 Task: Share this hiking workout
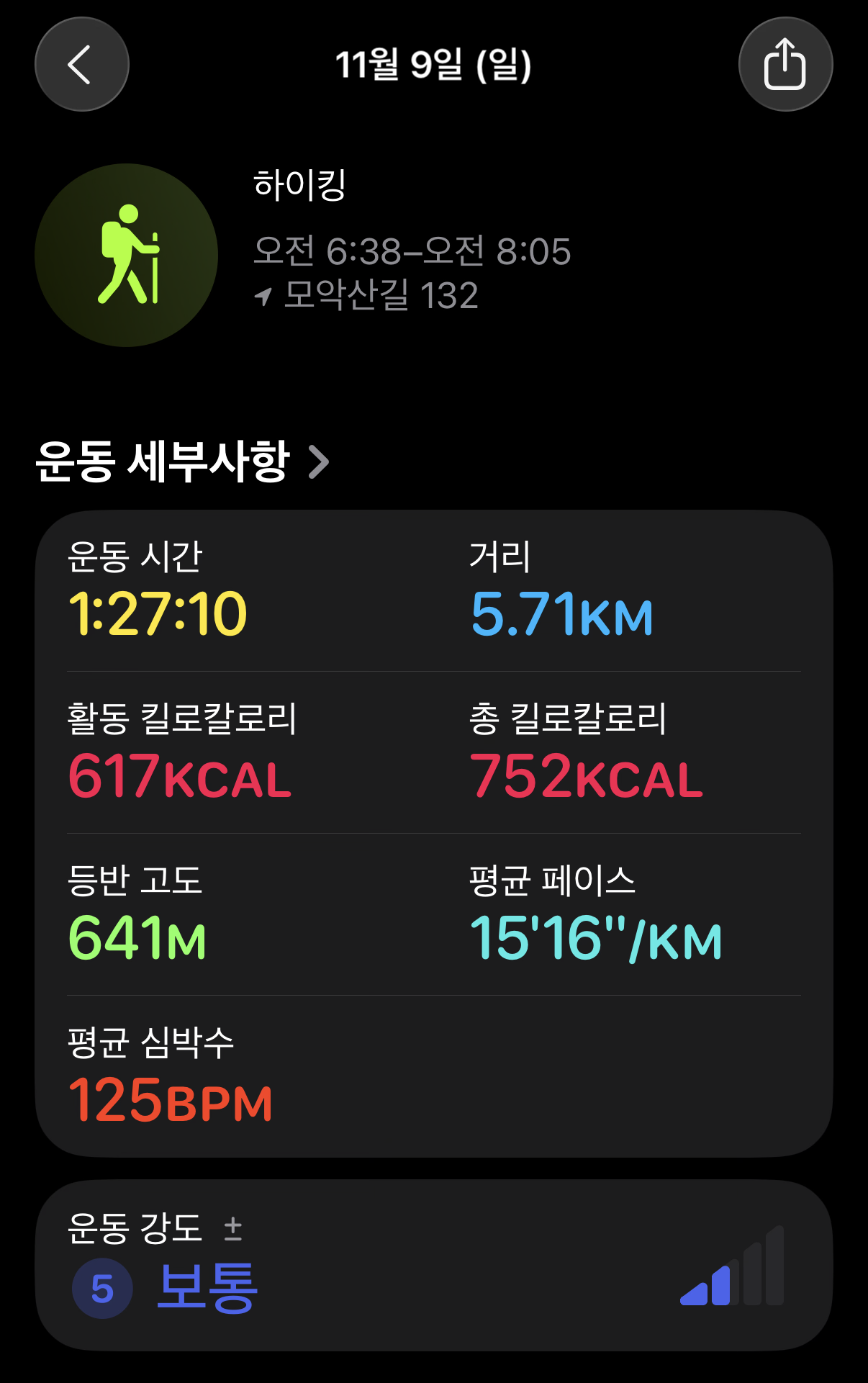click(x=785, y=64)
